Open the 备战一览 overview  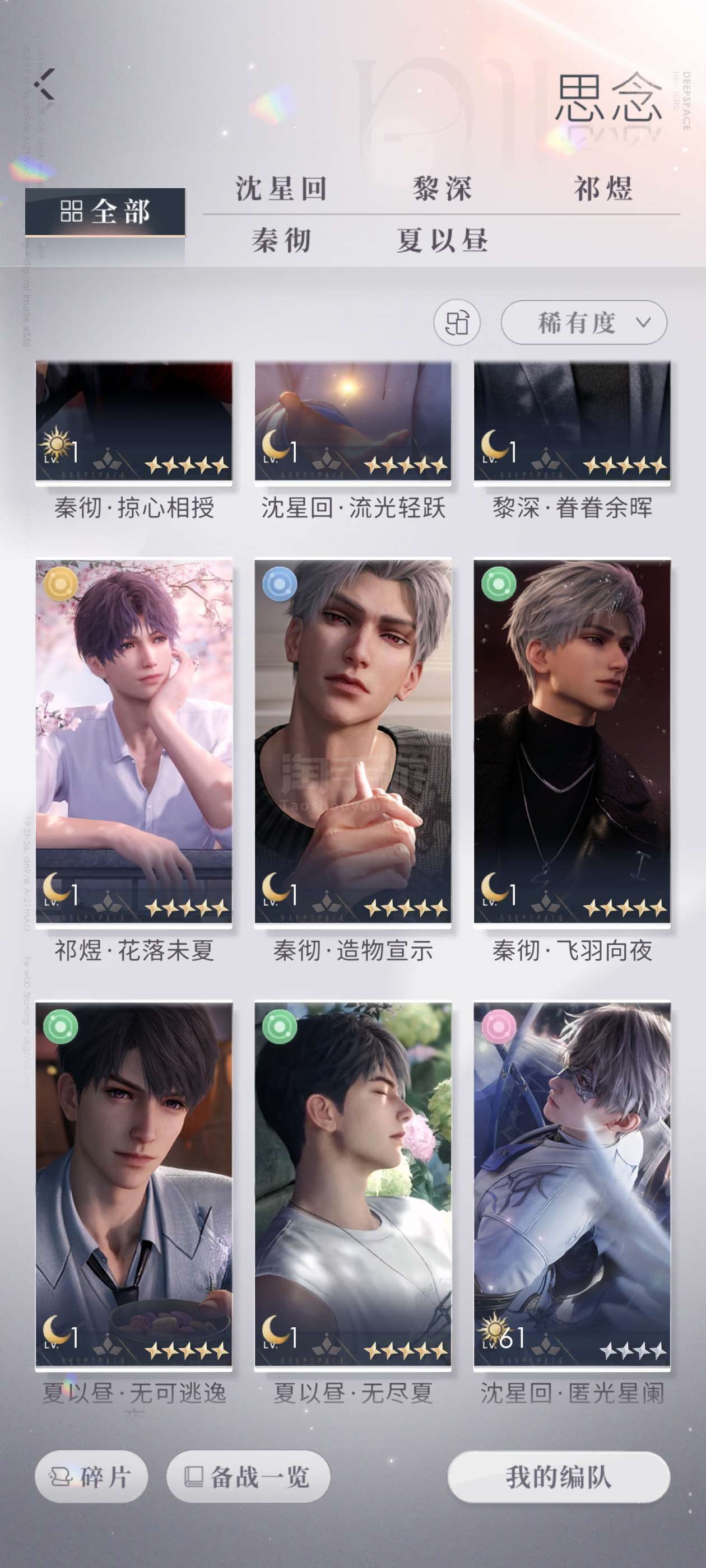tap(248, 1477)
